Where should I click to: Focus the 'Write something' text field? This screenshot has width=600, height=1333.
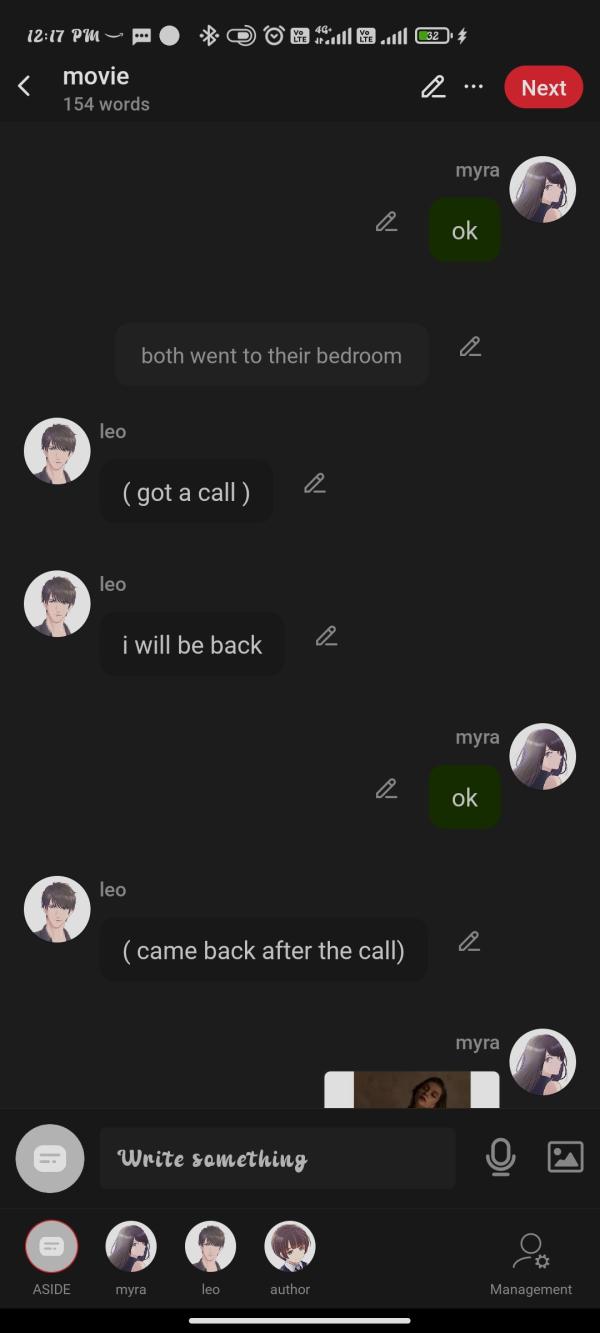tap(277, 1158)
